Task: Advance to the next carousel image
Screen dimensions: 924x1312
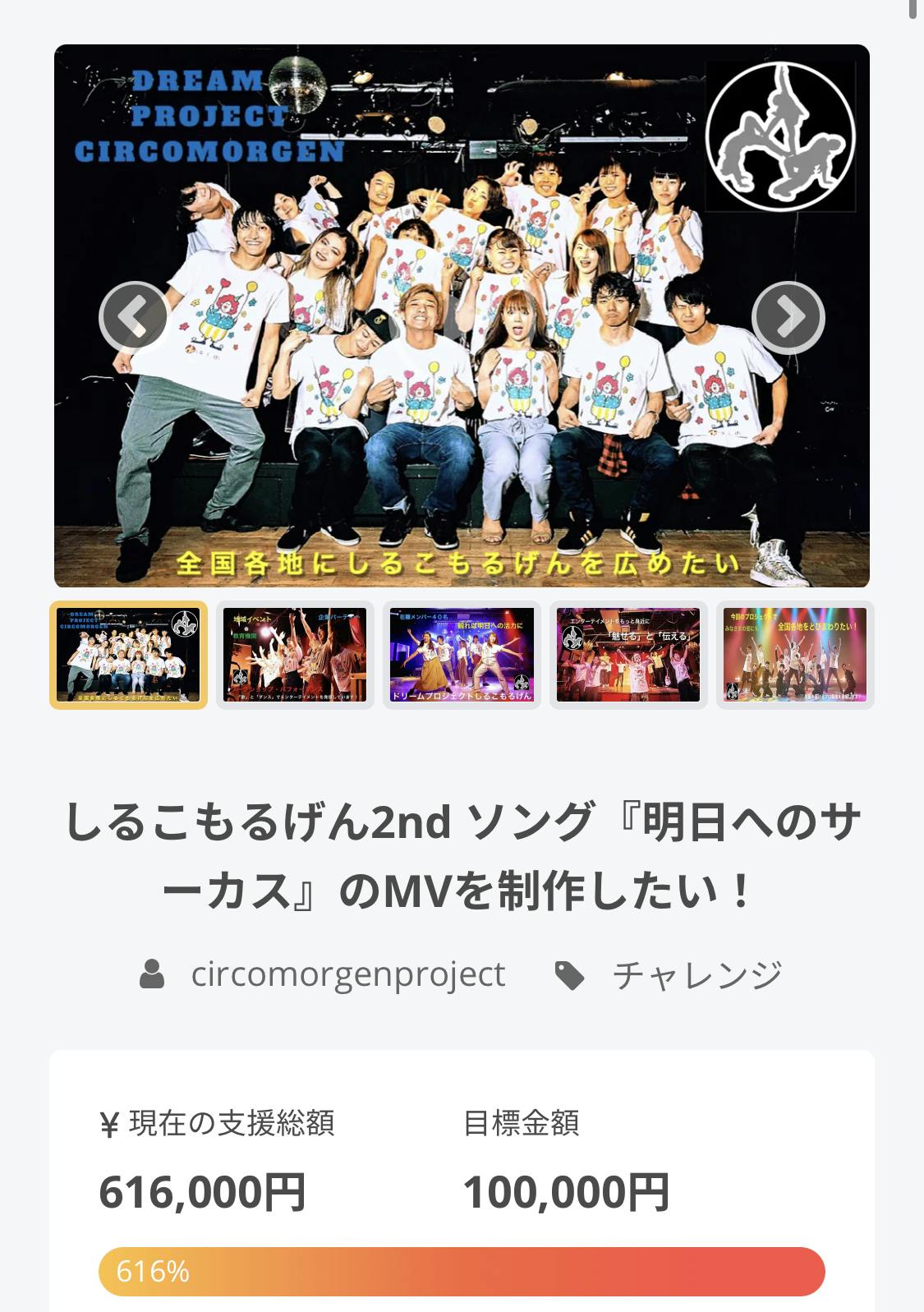Action: pos(788,317)
